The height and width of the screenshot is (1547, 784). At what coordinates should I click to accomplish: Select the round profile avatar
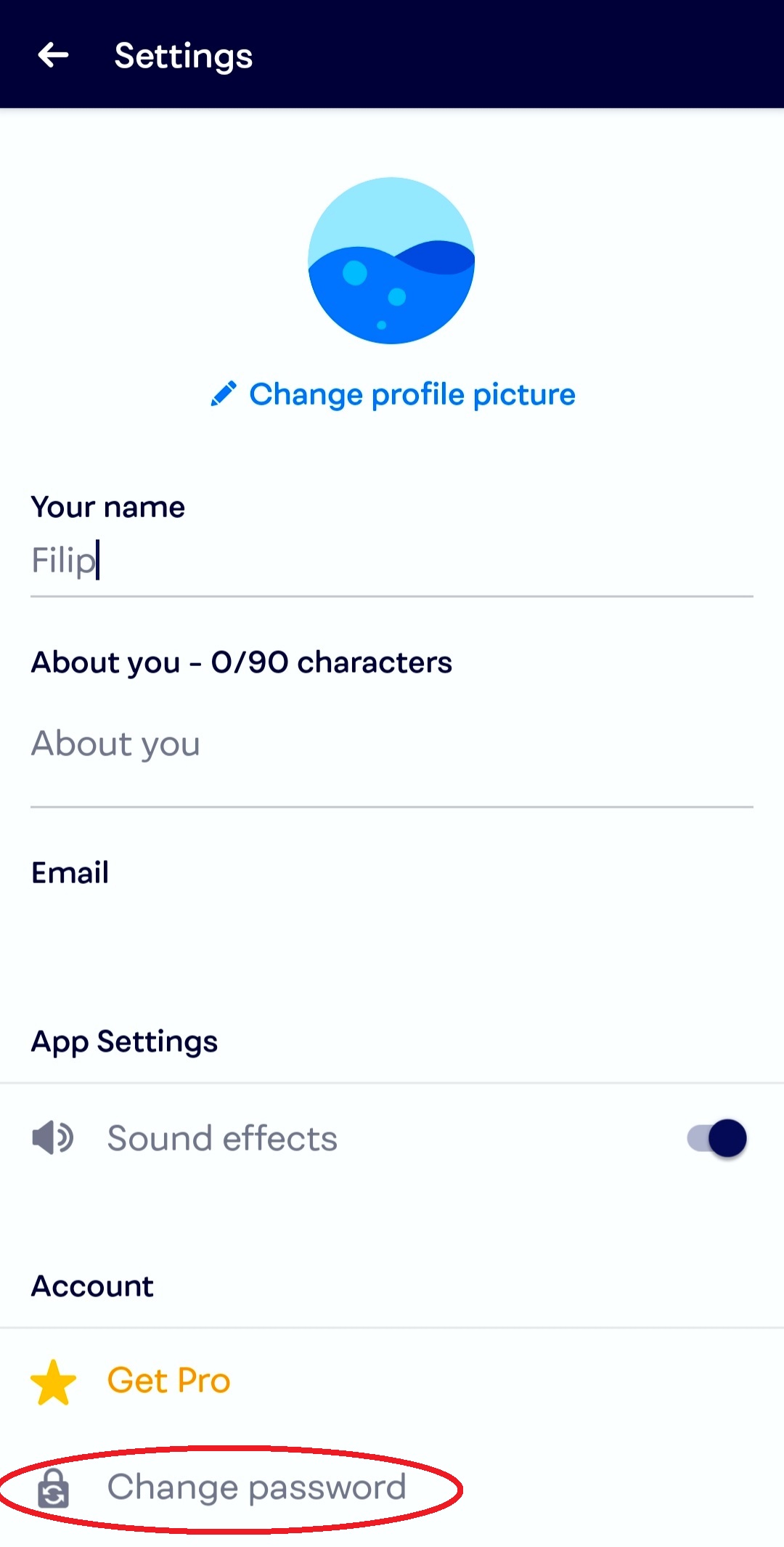coord(391,261)
